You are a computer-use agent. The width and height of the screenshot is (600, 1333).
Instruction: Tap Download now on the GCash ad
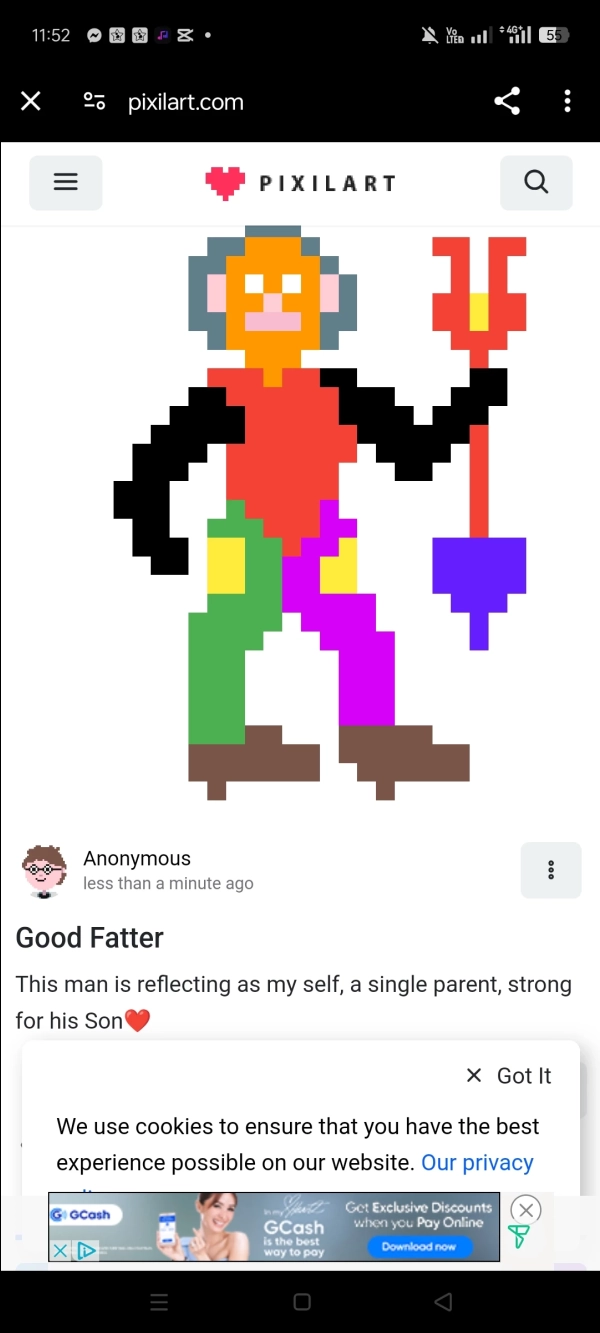pos(418,1246)
